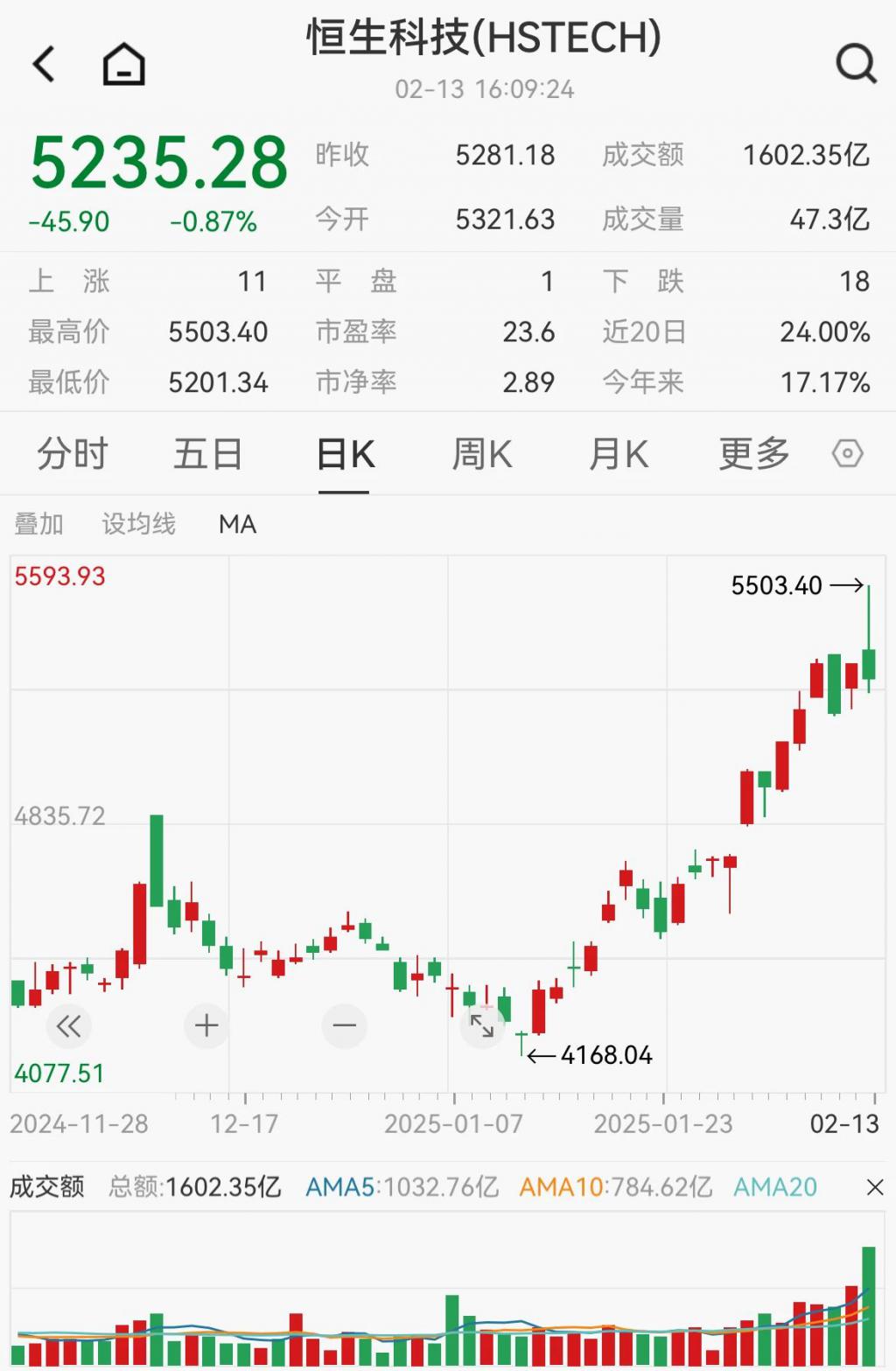Shift the chart left with double-arrow button
Viewport: 896px width, 1371px height.
click(68, 1025)
